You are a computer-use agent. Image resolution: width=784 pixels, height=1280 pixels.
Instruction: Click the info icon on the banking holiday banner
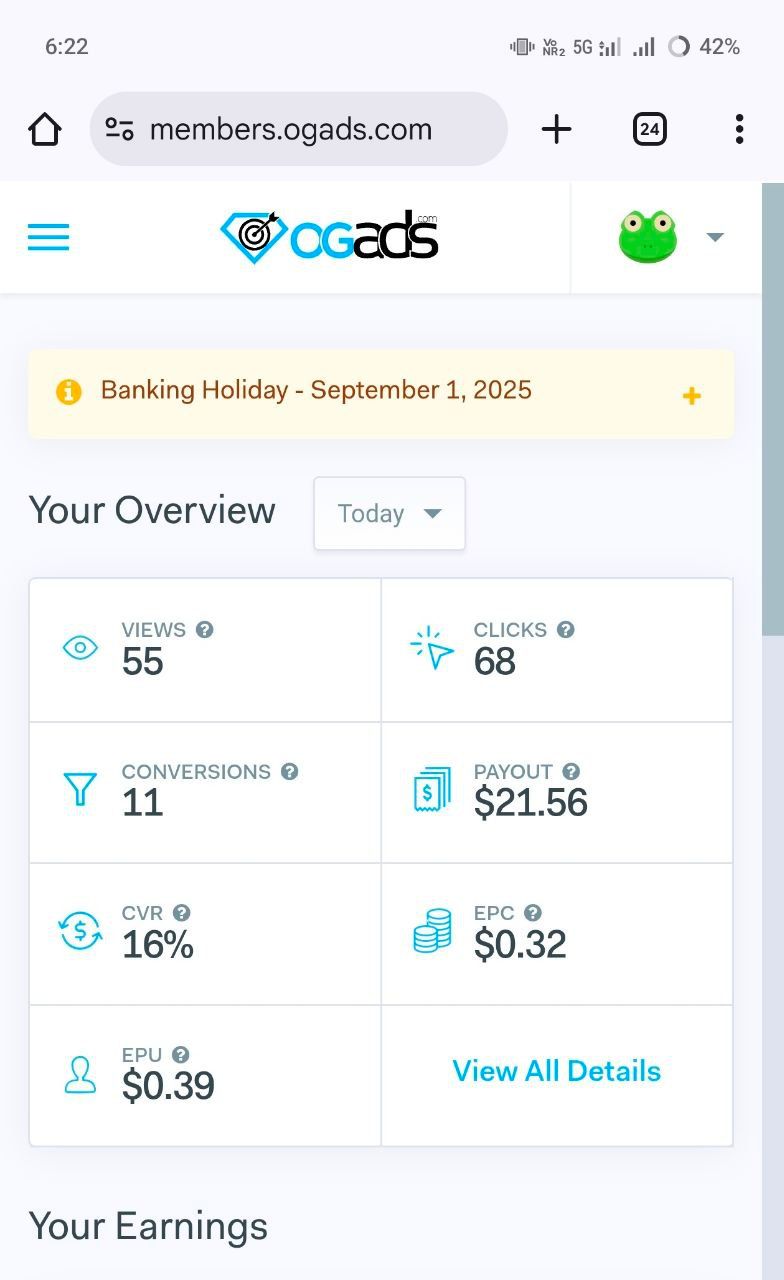pos(67,392)
